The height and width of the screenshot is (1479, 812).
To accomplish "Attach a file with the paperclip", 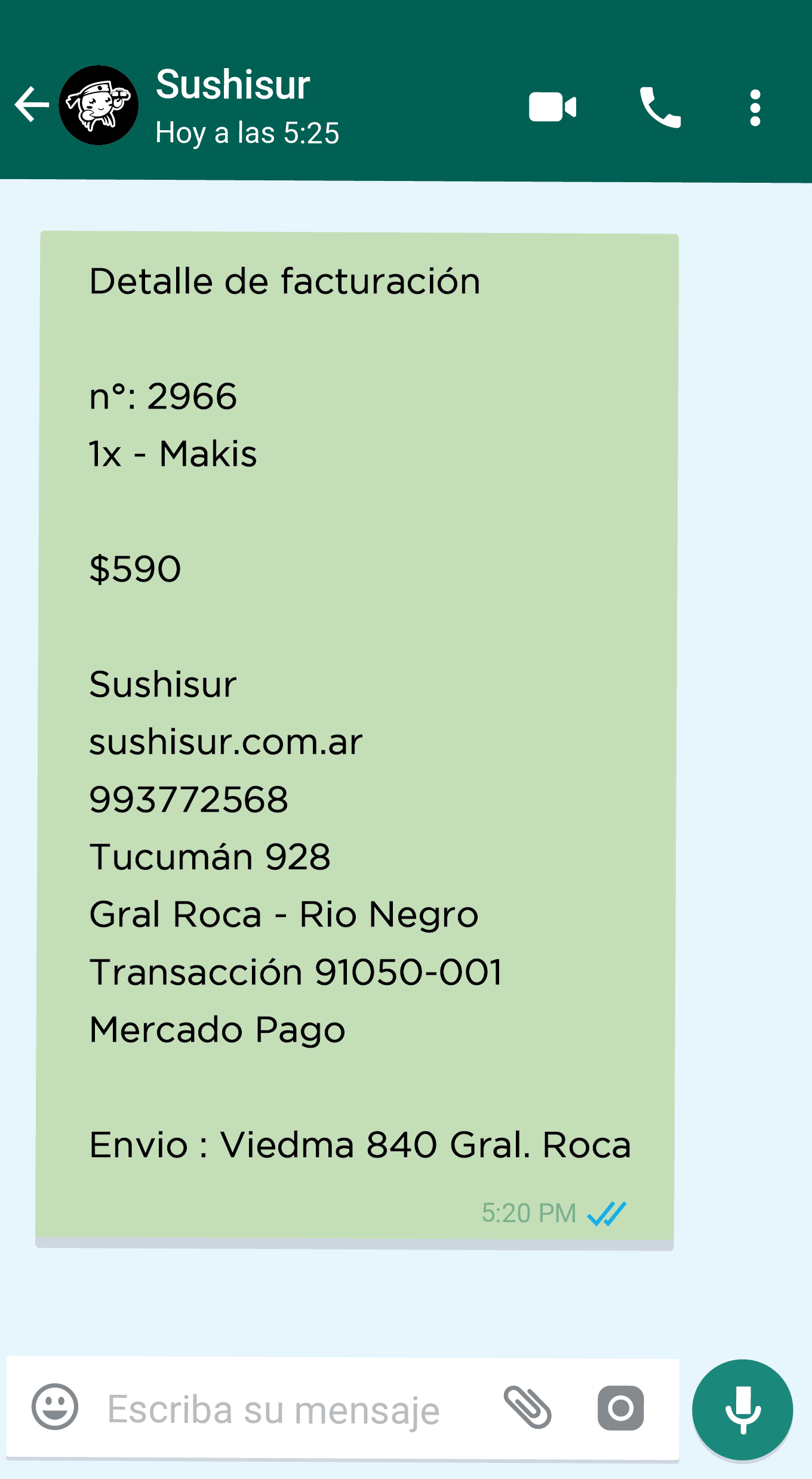I will point(527,1408).
